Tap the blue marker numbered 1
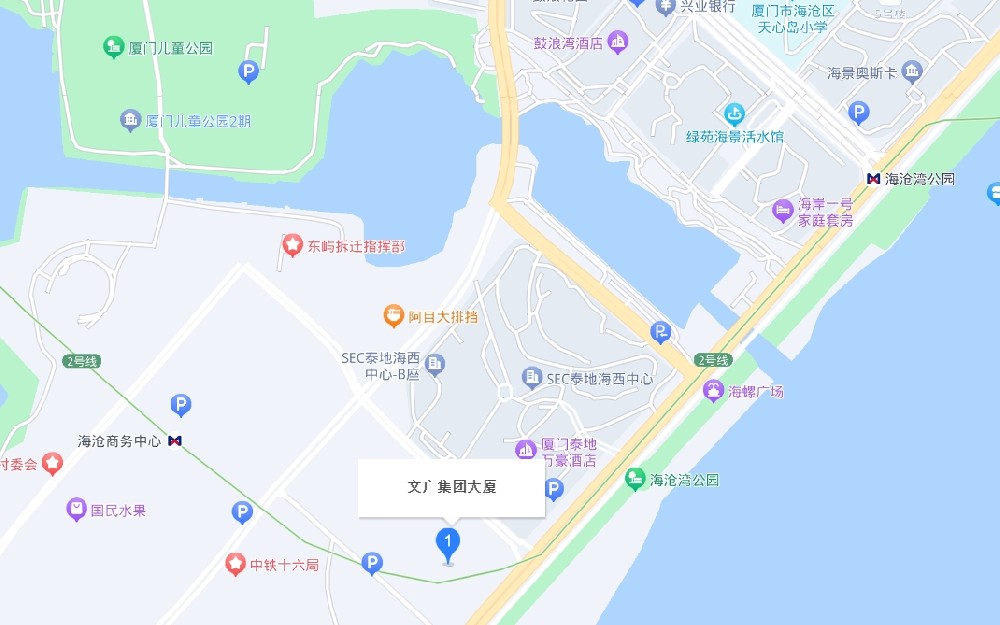The height and width of the screenshot is (625, 1000). pyautogui.click(x=448, y=544)
